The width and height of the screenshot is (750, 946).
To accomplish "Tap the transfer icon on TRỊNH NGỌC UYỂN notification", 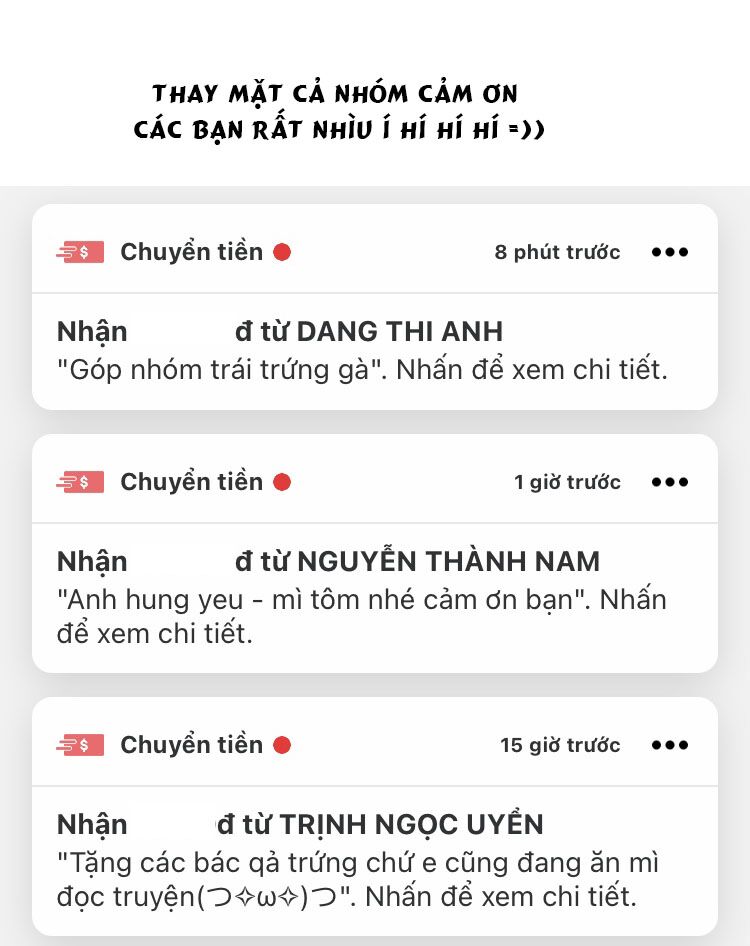I will tap(79, 744).
